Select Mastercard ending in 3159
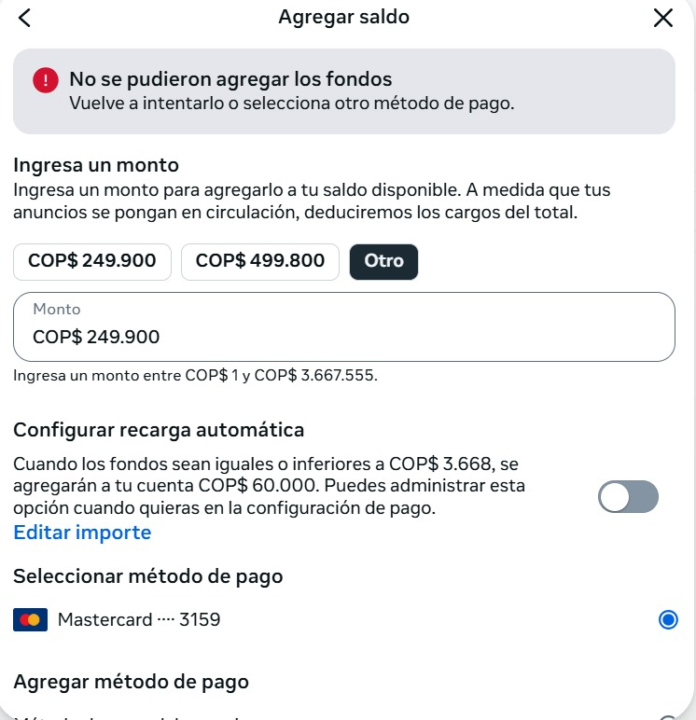 [x=668, y=620]
